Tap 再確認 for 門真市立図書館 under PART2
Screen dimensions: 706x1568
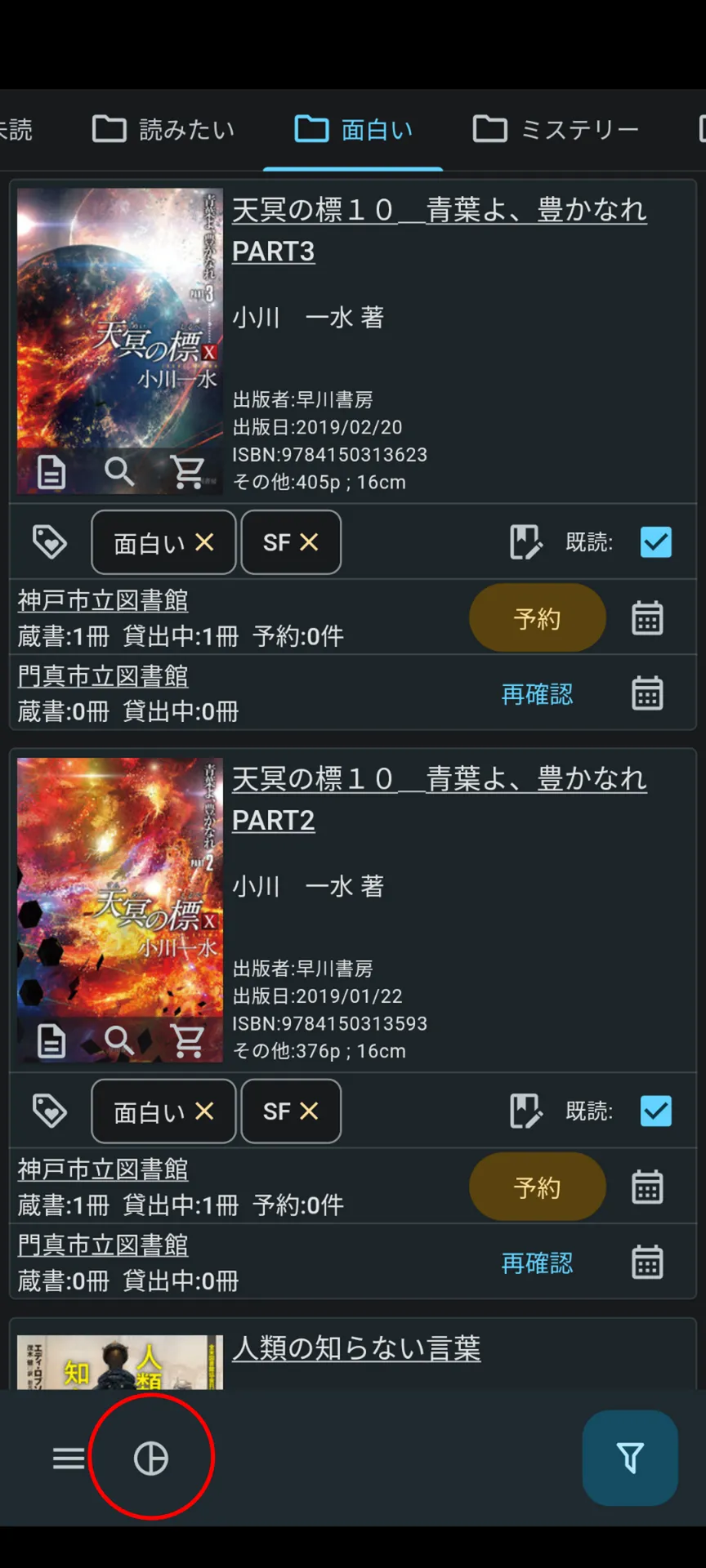[x=538, y=1263]
